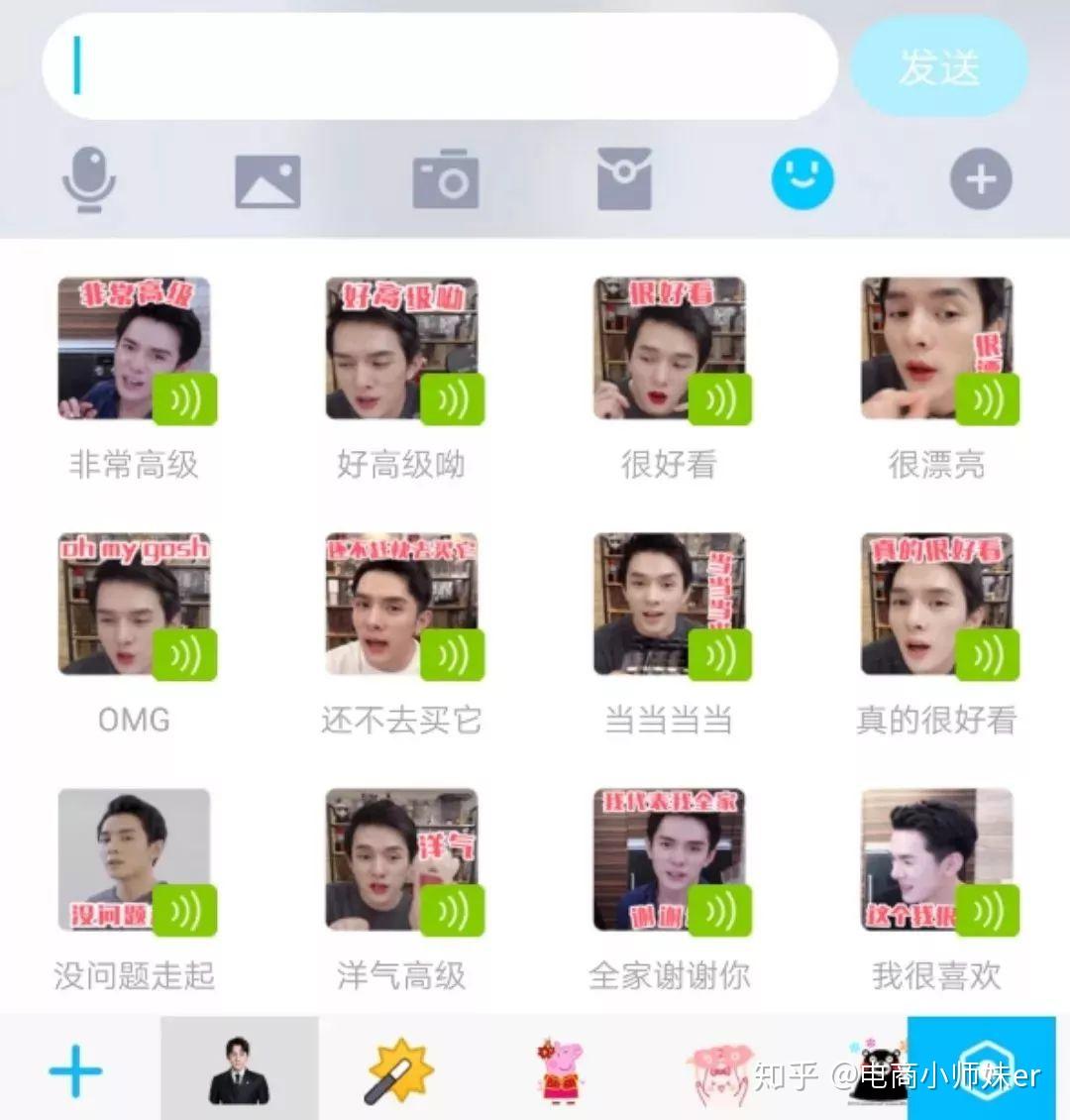Add a new sticker pack
The image size is (1070, 1120).
(x=75, y=1070)
